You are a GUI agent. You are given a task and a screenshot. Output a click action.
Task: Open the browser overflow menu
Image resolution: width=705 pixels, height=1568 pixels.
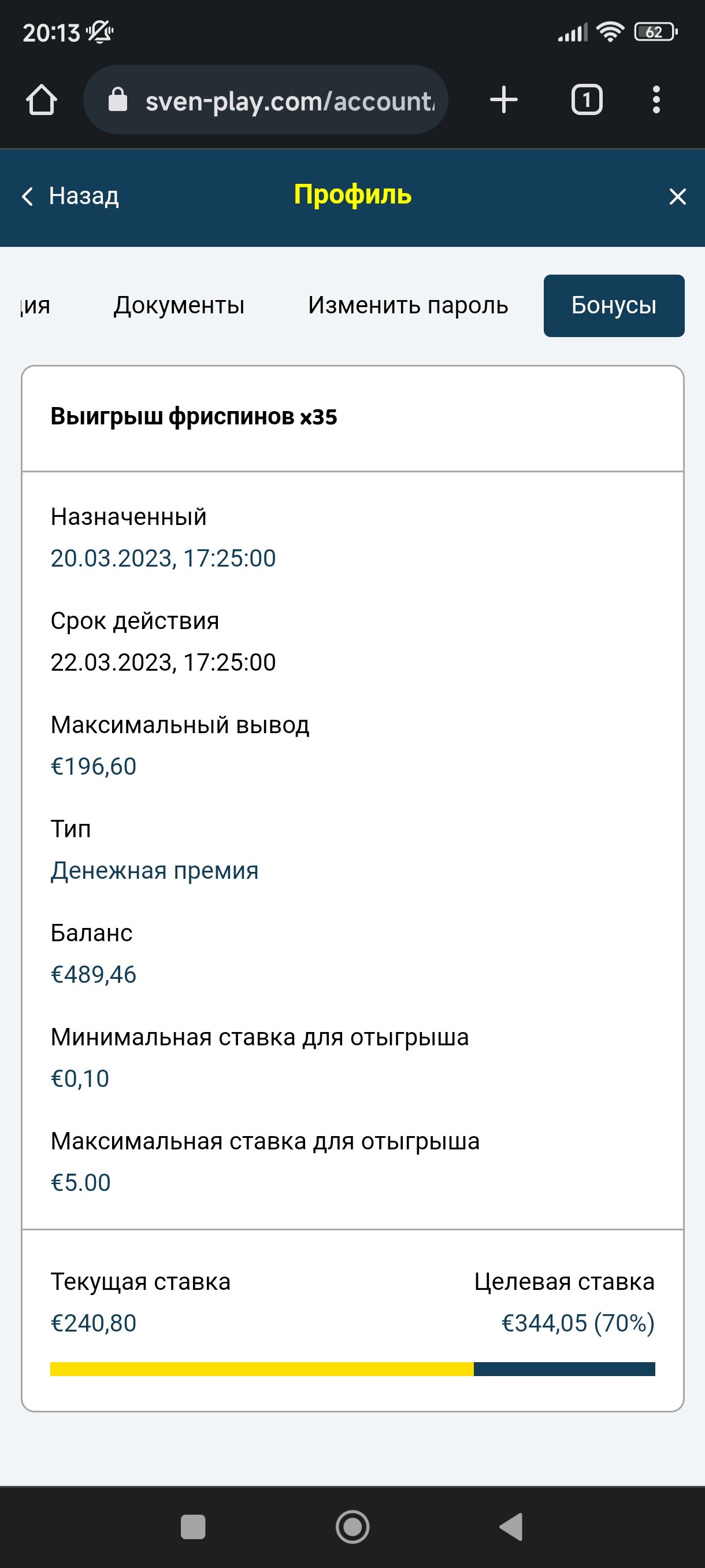(x=656, y=100)
